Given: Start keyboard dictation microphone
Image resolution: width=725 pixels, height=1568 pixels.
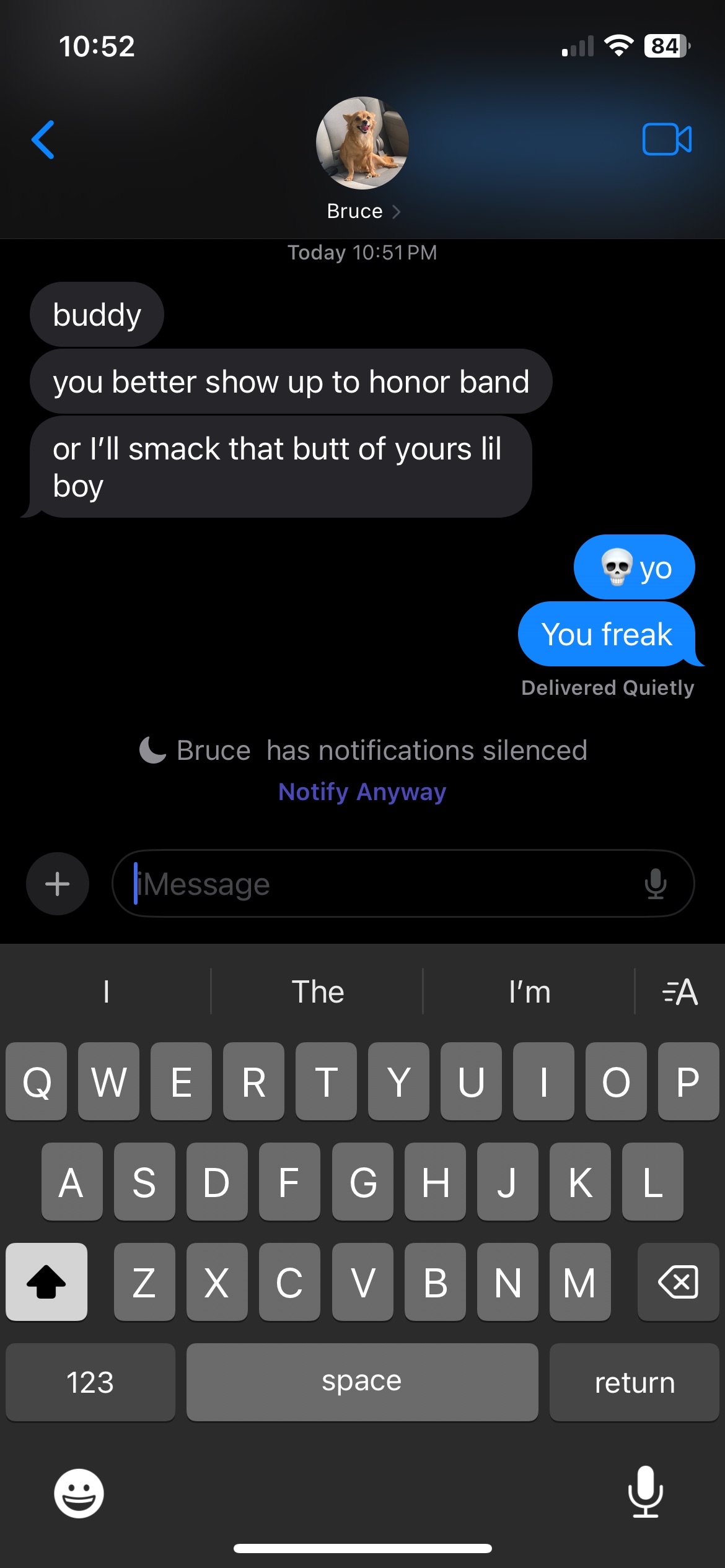Looking at the screenshot, I should [646, 1492].
